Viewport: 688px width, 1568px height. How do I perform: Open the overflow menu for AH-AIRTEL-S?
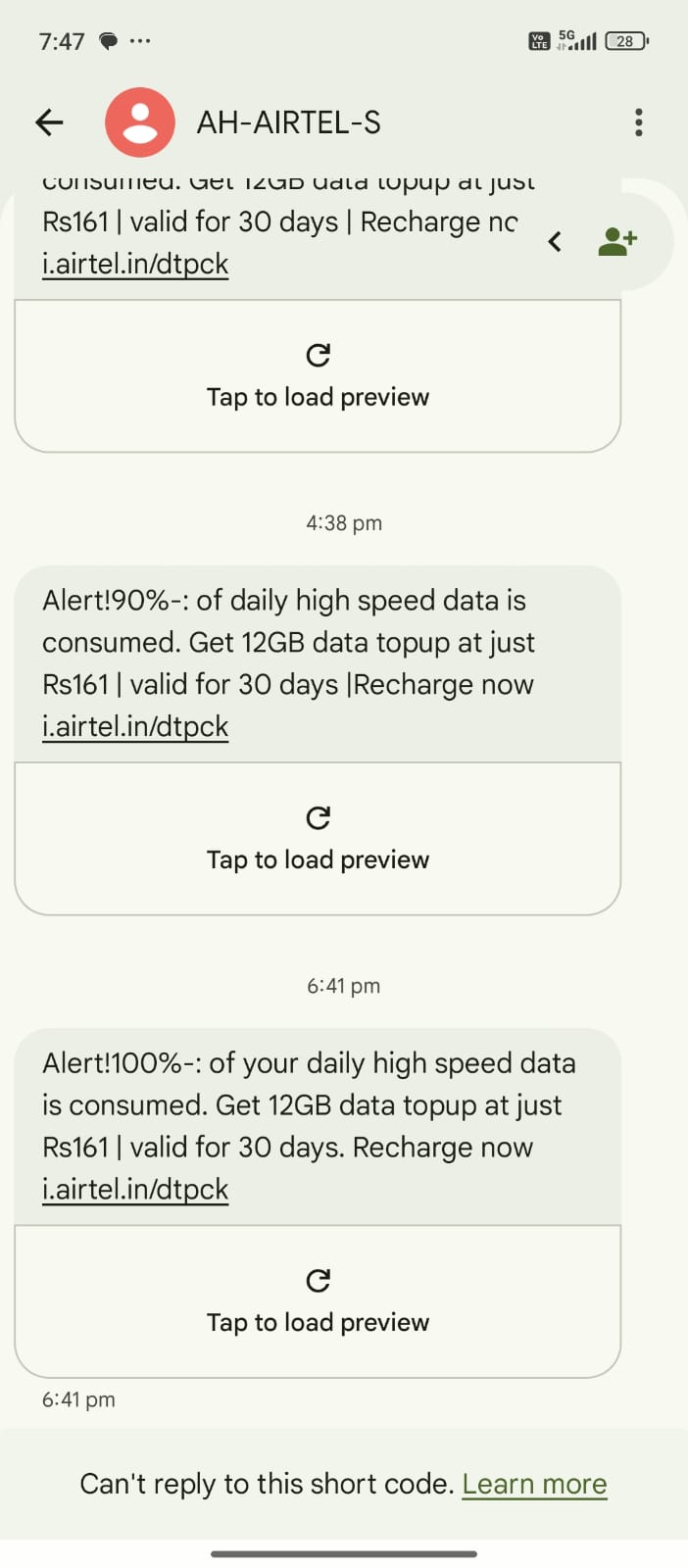[x=639, y=122]
